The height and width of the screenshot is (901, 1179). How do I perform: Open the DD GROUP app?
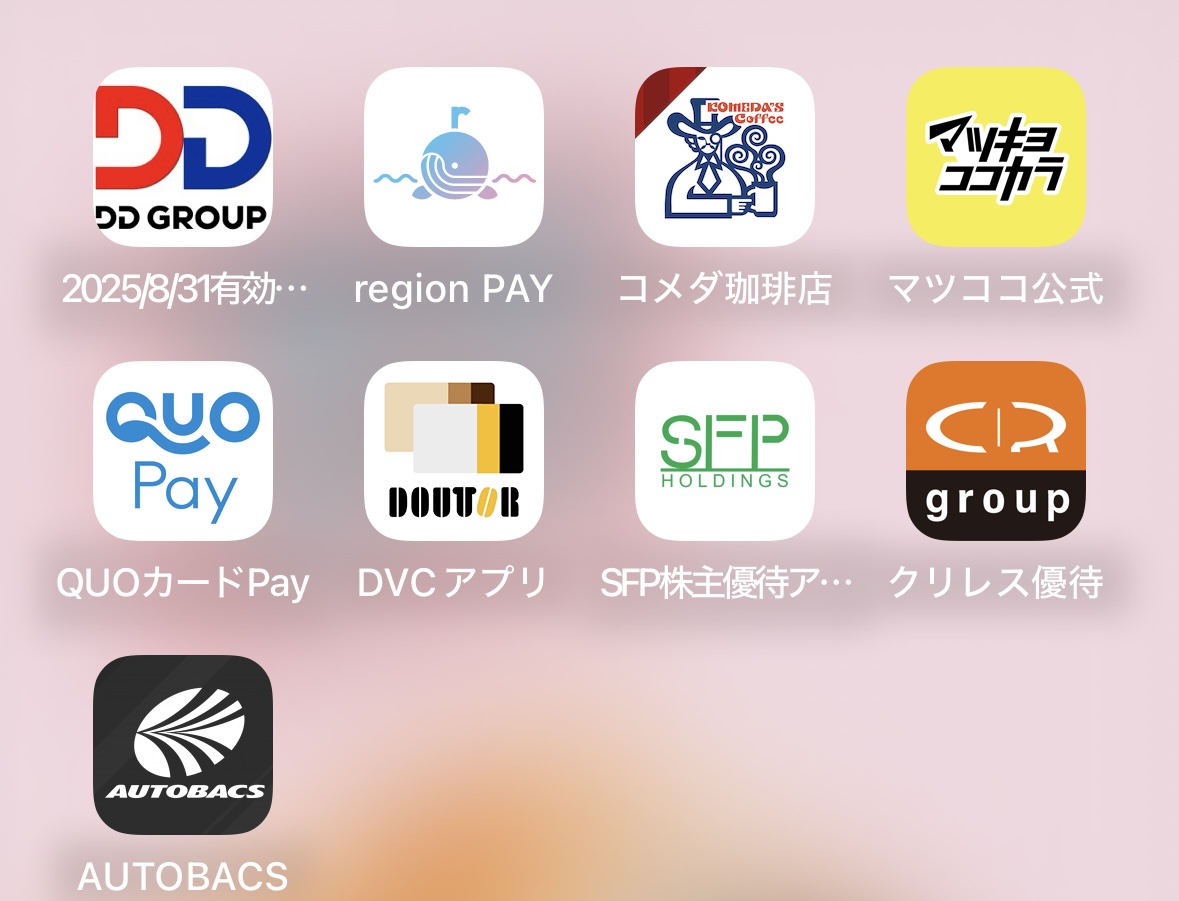[183, 157]
